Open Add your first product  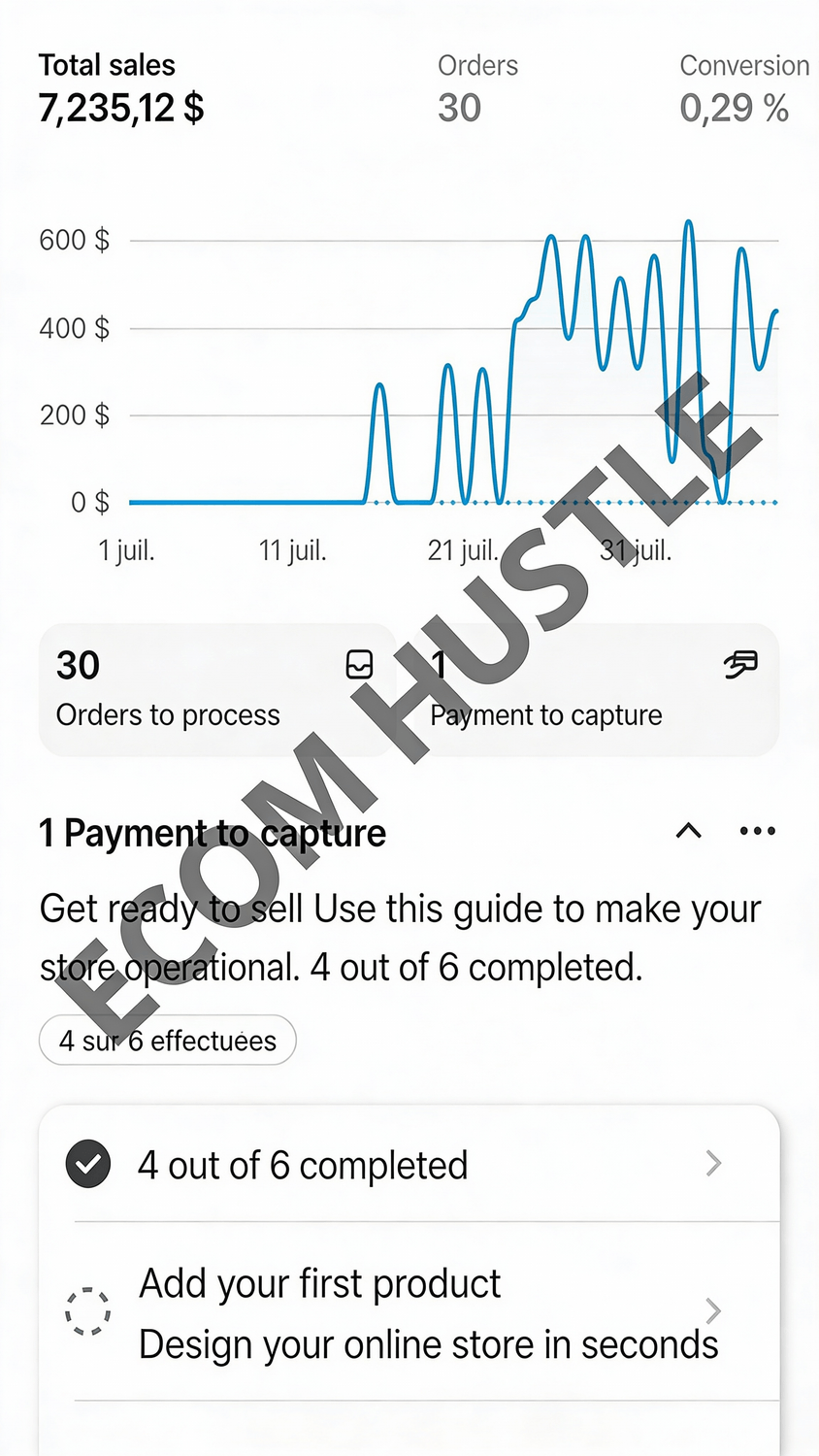tap(409, 1312)
